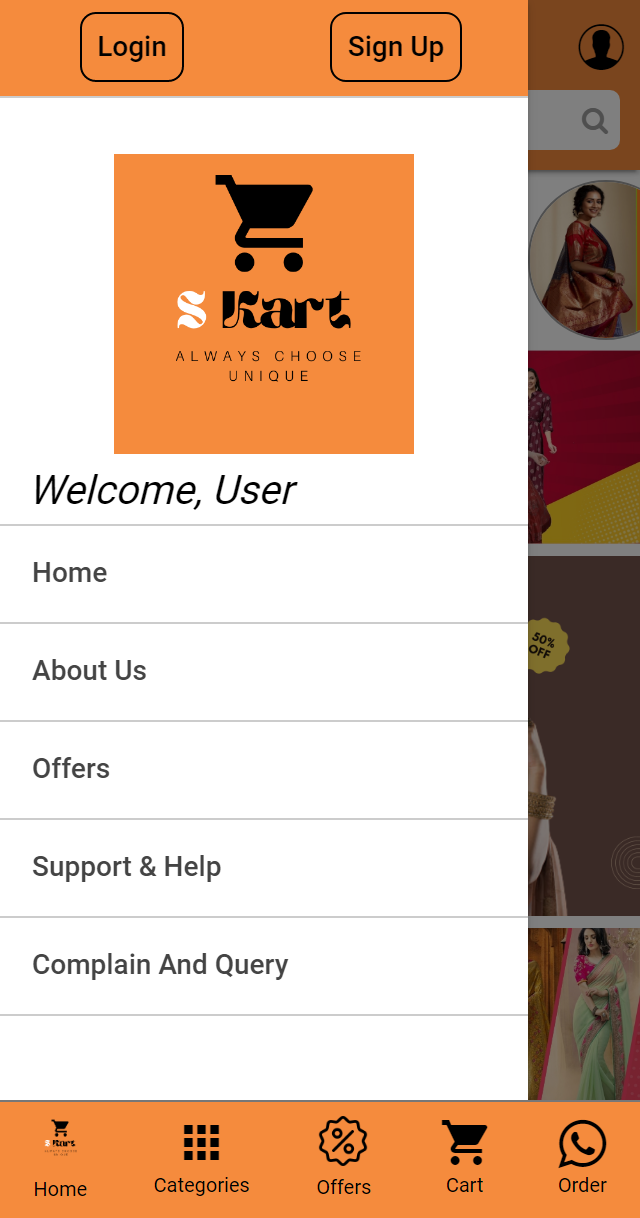Image resolution: width=640 pixels, height=1218 pixels.
Task: Open Home from the drawer menu
Action: 70,573
